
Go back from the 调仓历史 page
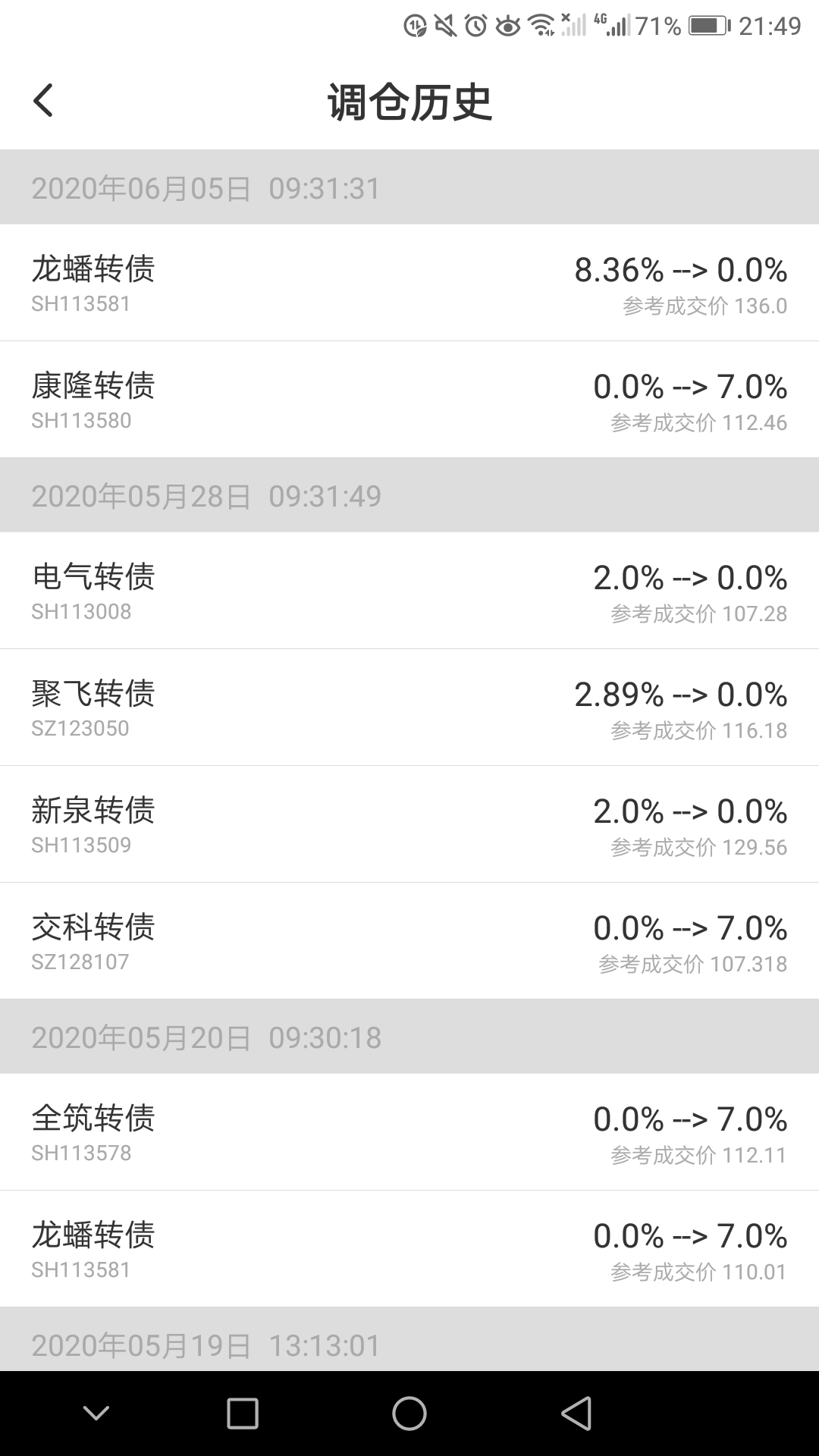click(43, 101)
